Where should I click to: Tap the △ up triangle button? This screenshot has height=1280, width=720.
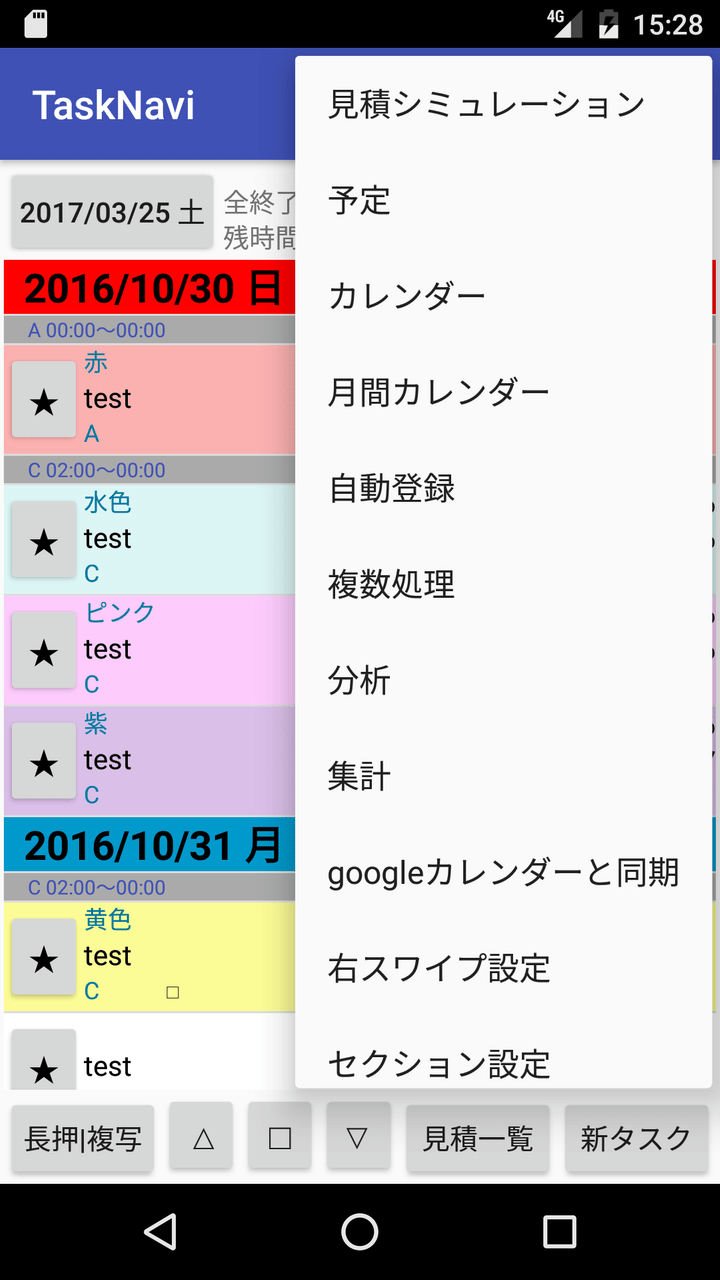(x=202, y=1138)
